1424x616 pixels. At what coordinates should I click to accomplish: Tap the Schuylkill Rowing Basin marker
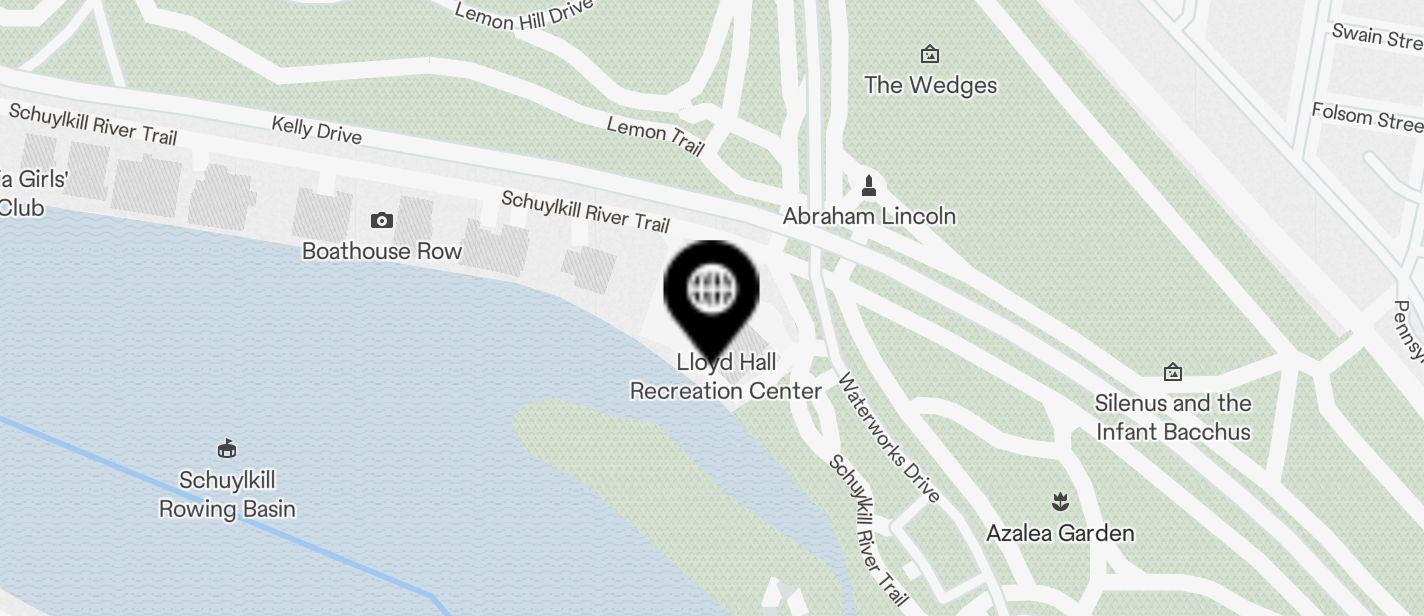tap(228, 449)
